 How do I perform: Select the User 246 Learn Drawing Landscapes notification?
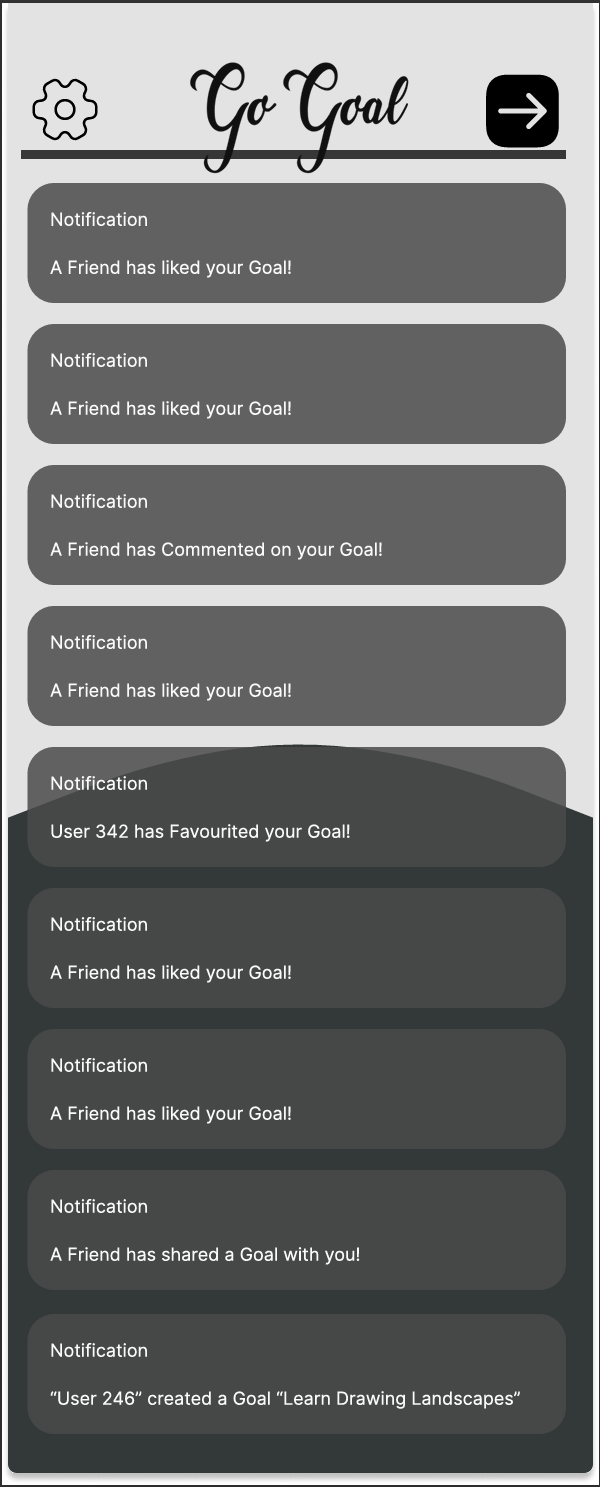[x=296, y=1374]
